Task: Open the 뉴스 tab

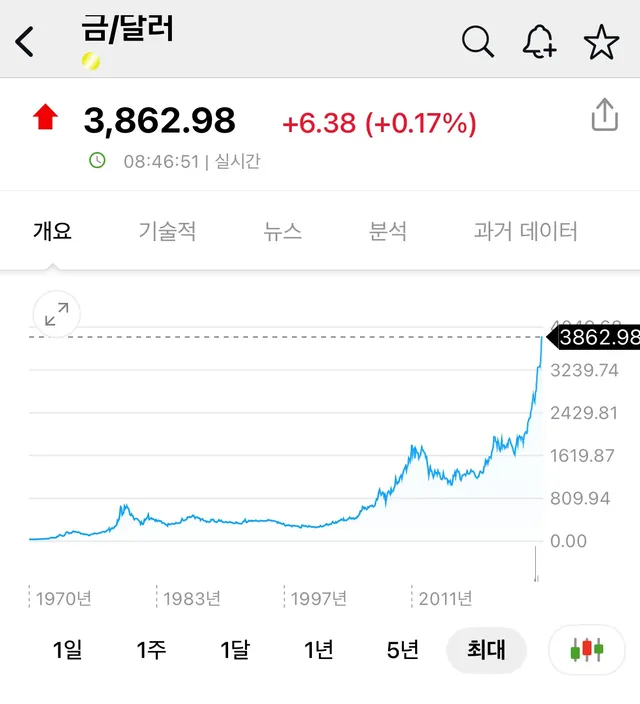Action: click(x=283, y=232)
